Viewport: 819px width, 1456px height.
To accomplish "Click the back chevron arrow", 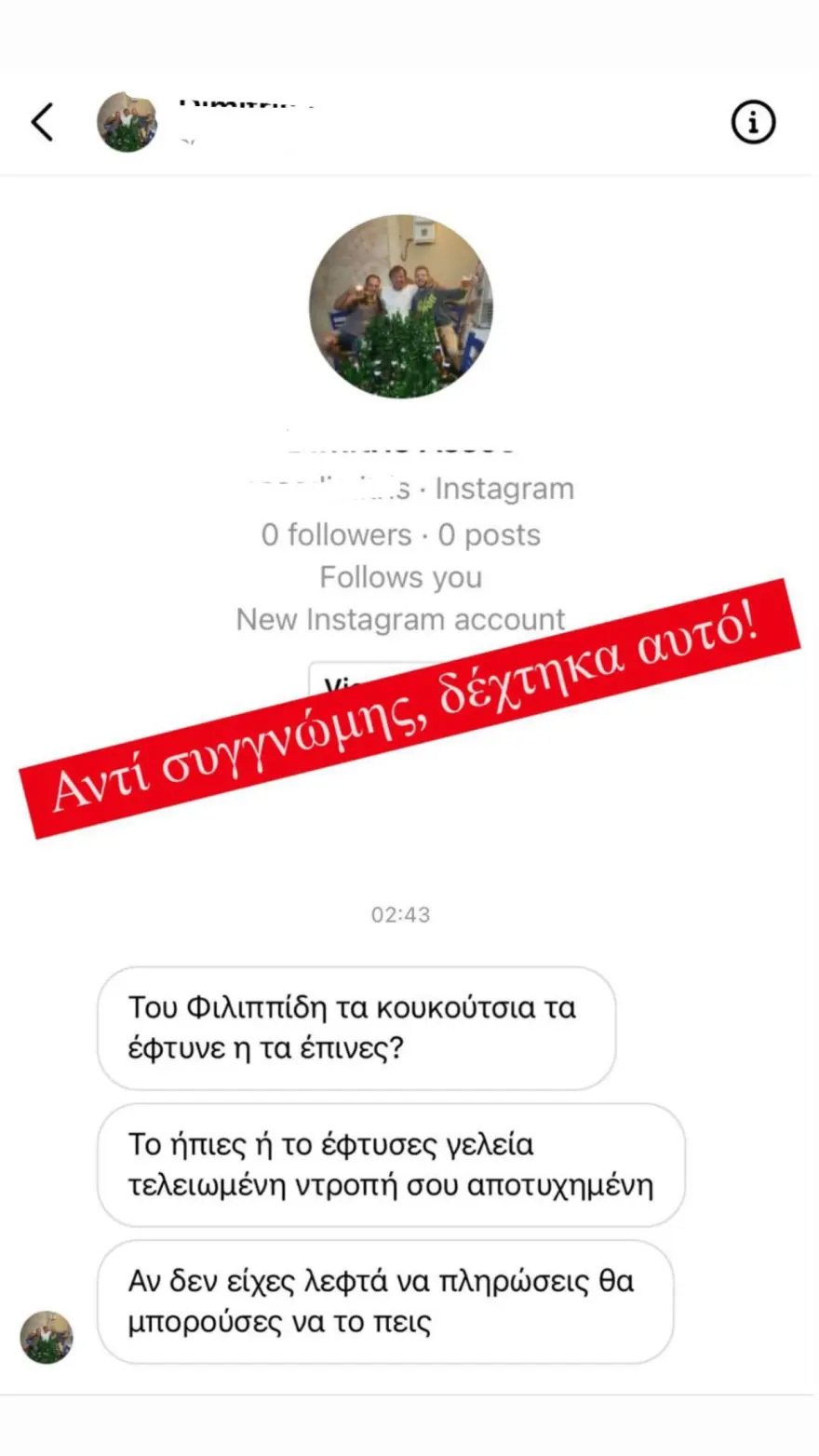I will click(x=41, y=121).
